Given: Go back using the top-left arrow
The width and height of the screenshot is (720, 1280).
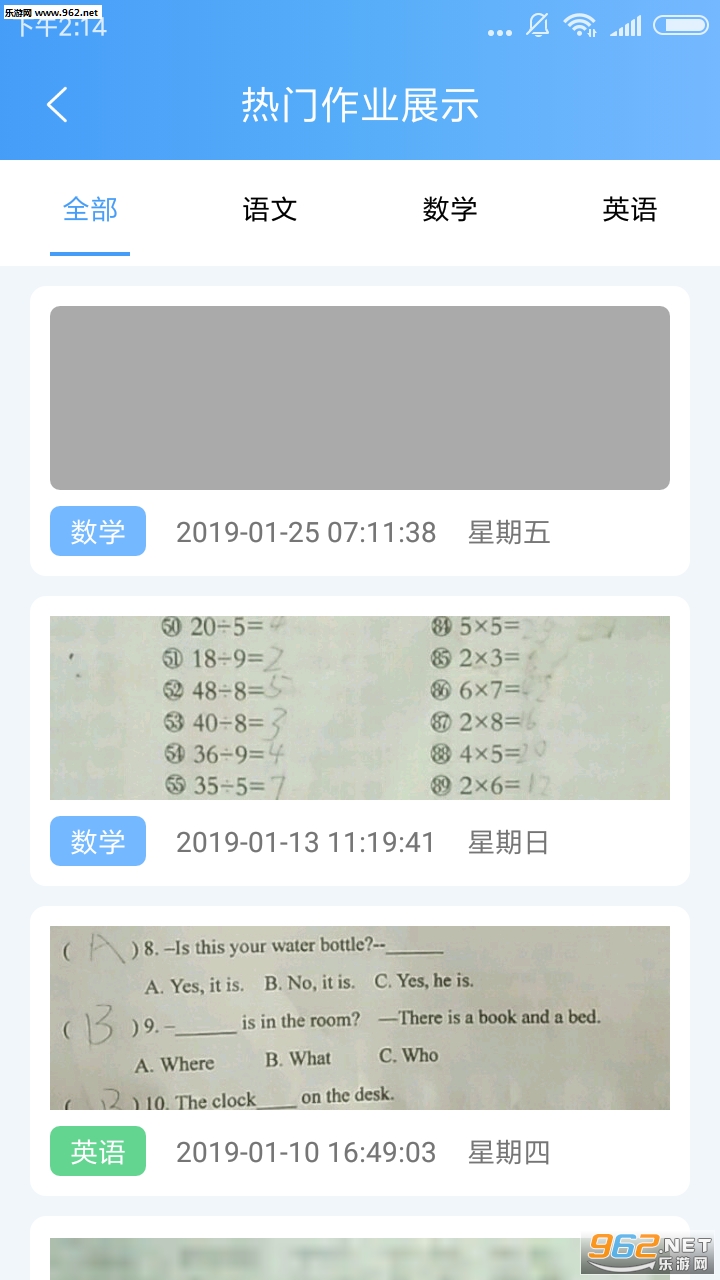Looking at the screenshot, I should 57,105.
